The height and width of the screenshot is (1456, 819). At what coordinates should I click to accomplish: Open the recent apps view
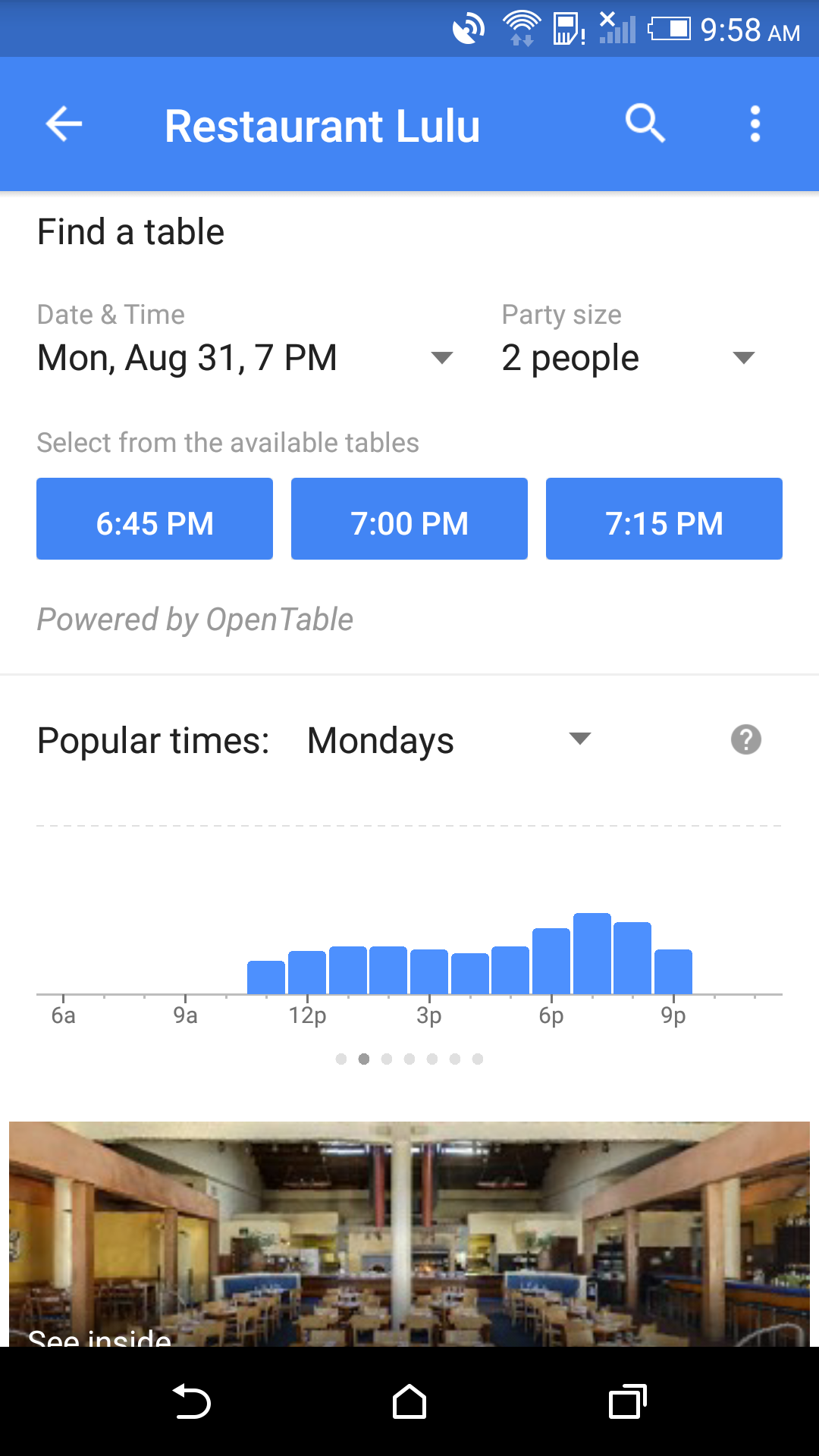(628, 1401)
